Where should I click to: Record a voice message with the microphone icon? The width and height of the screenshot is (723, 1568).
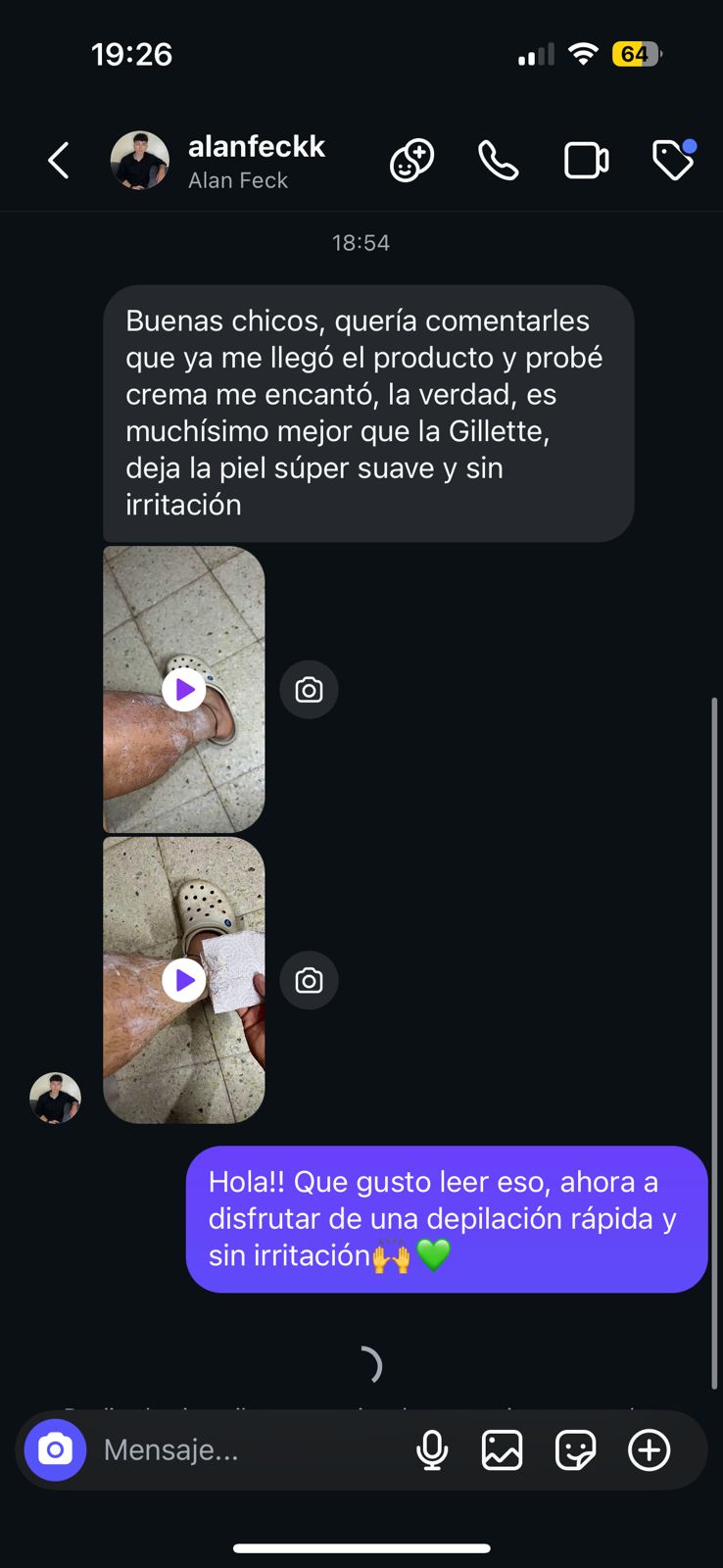click(432, 1449)
